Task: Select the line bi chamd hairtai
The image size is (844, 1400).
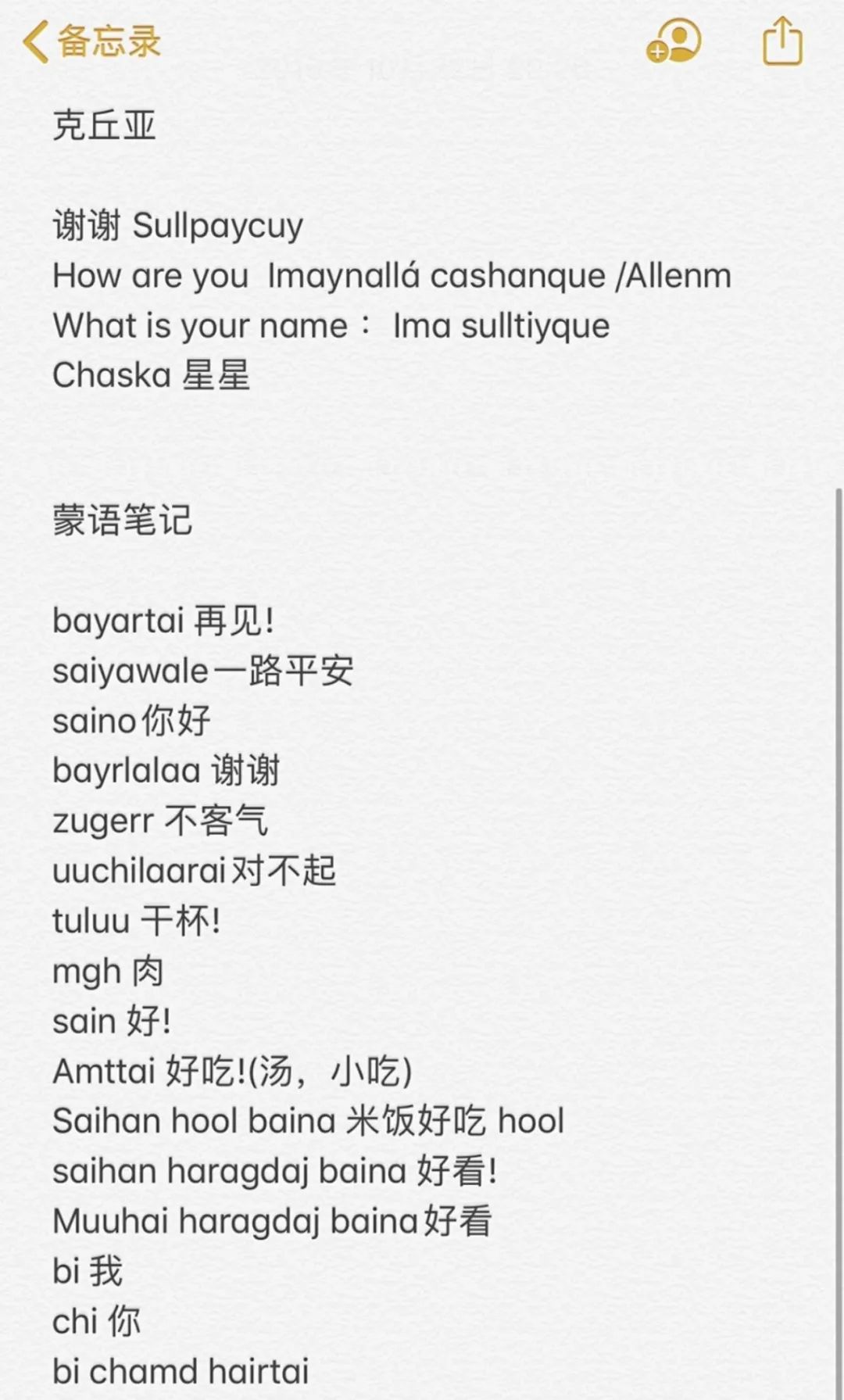Action: click(181, 1370)
